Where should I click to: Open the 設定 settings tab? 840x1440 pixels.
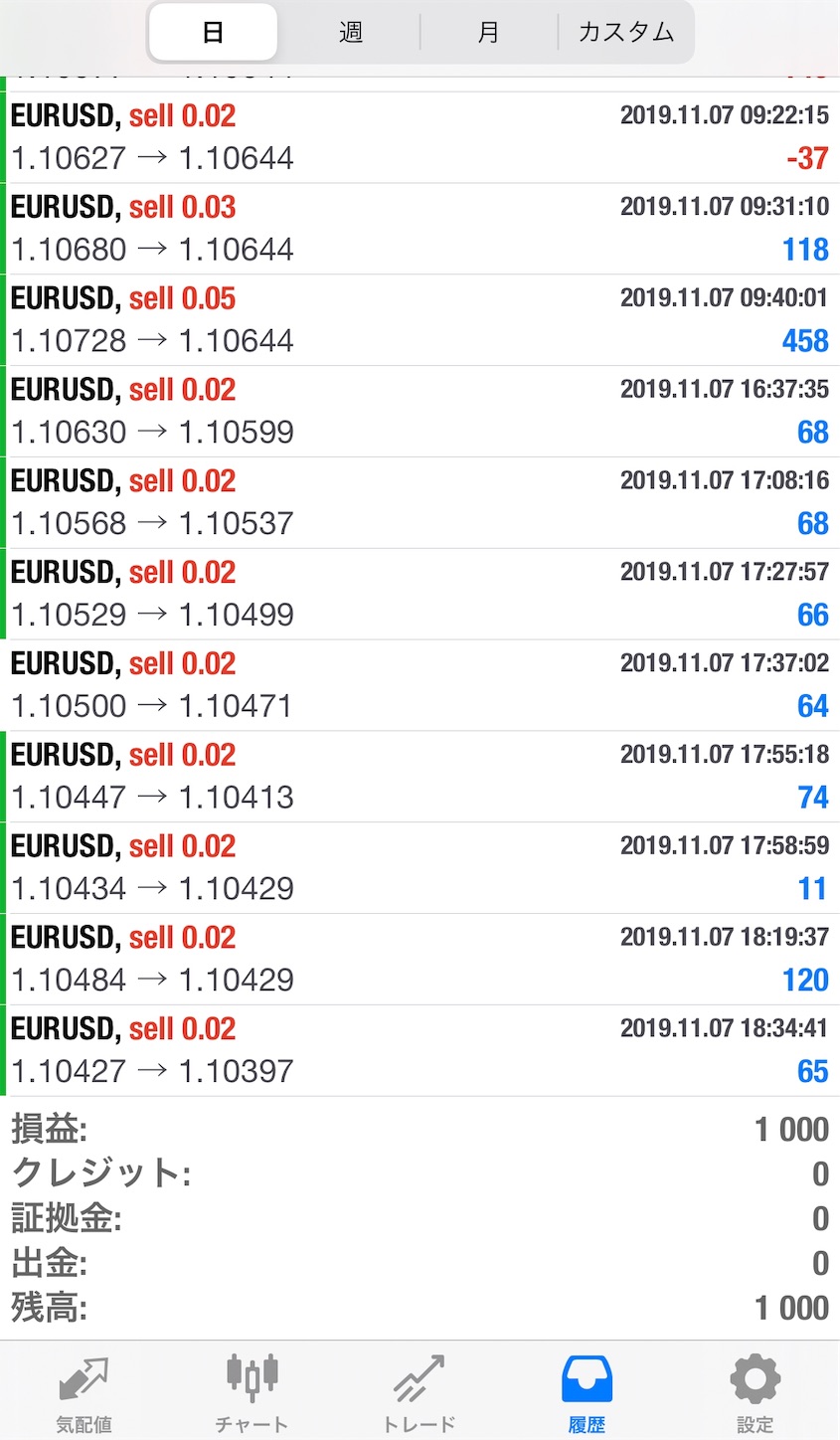[755, 1392]
